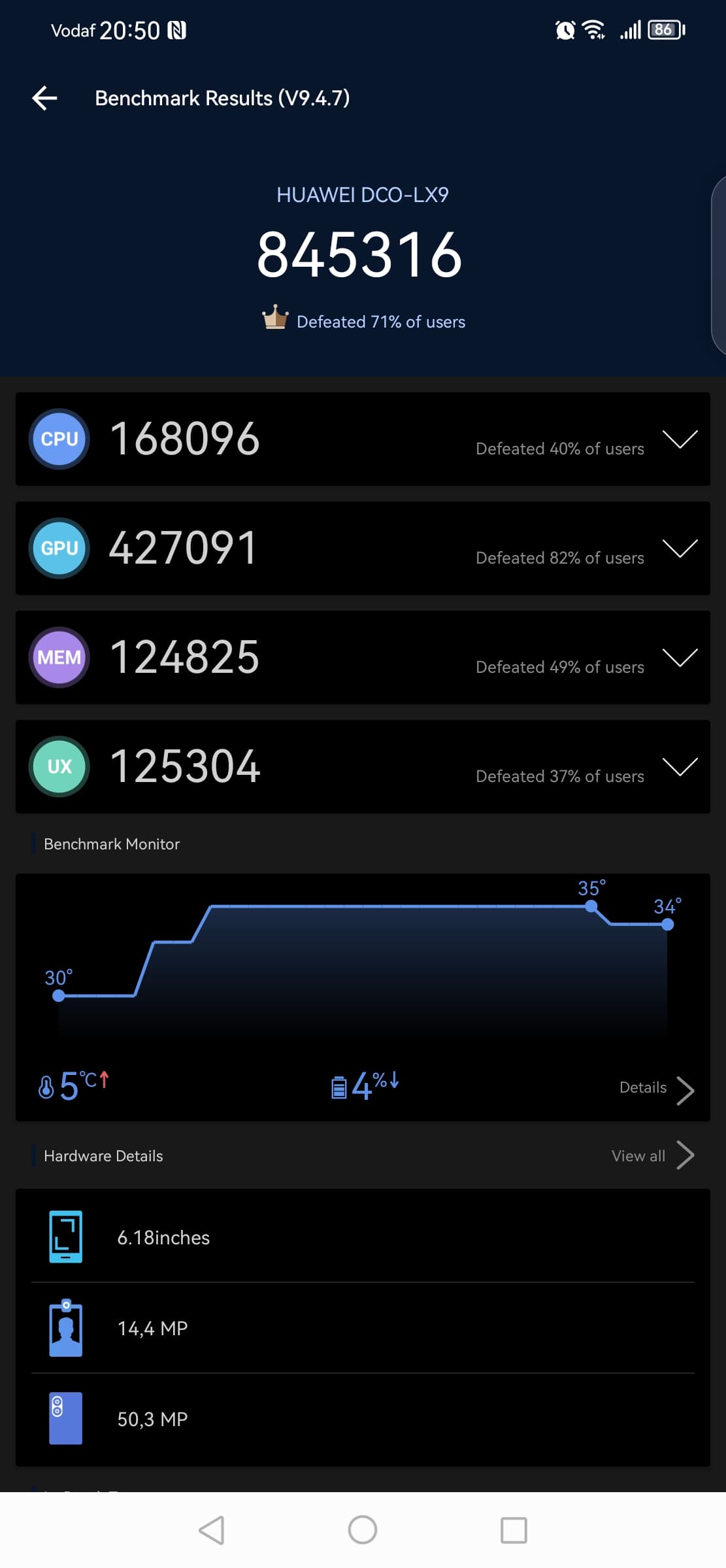Viewport: 726px width, 1568px height.
Task: Expand the GPU score details
Action: click(x=680, y=549)
